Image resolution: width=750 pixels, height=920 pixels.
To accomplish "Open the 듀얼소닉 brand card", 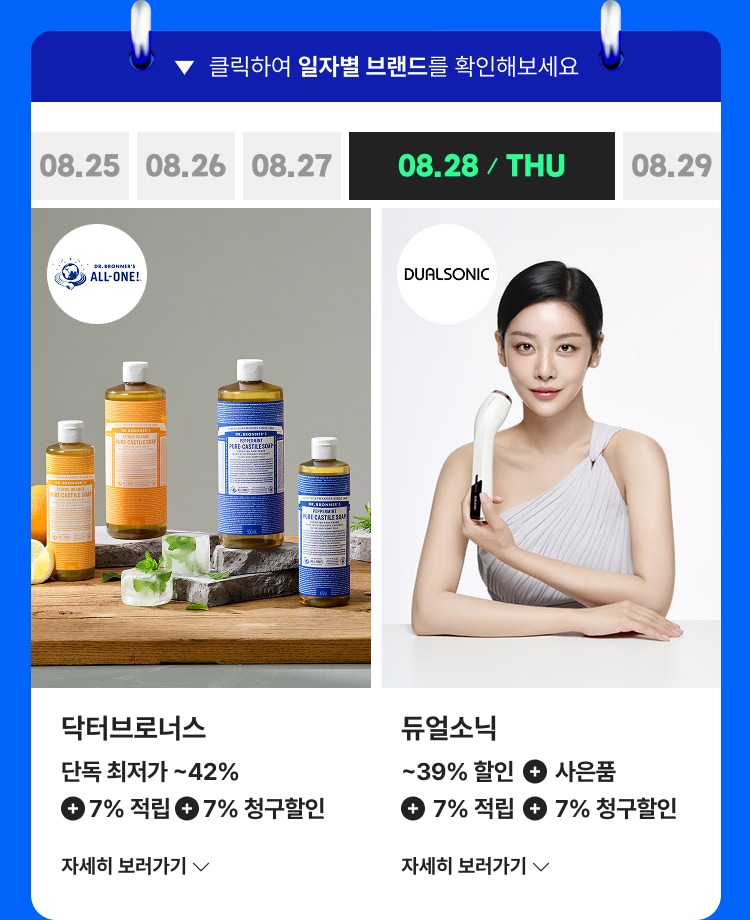I will 551,448.
